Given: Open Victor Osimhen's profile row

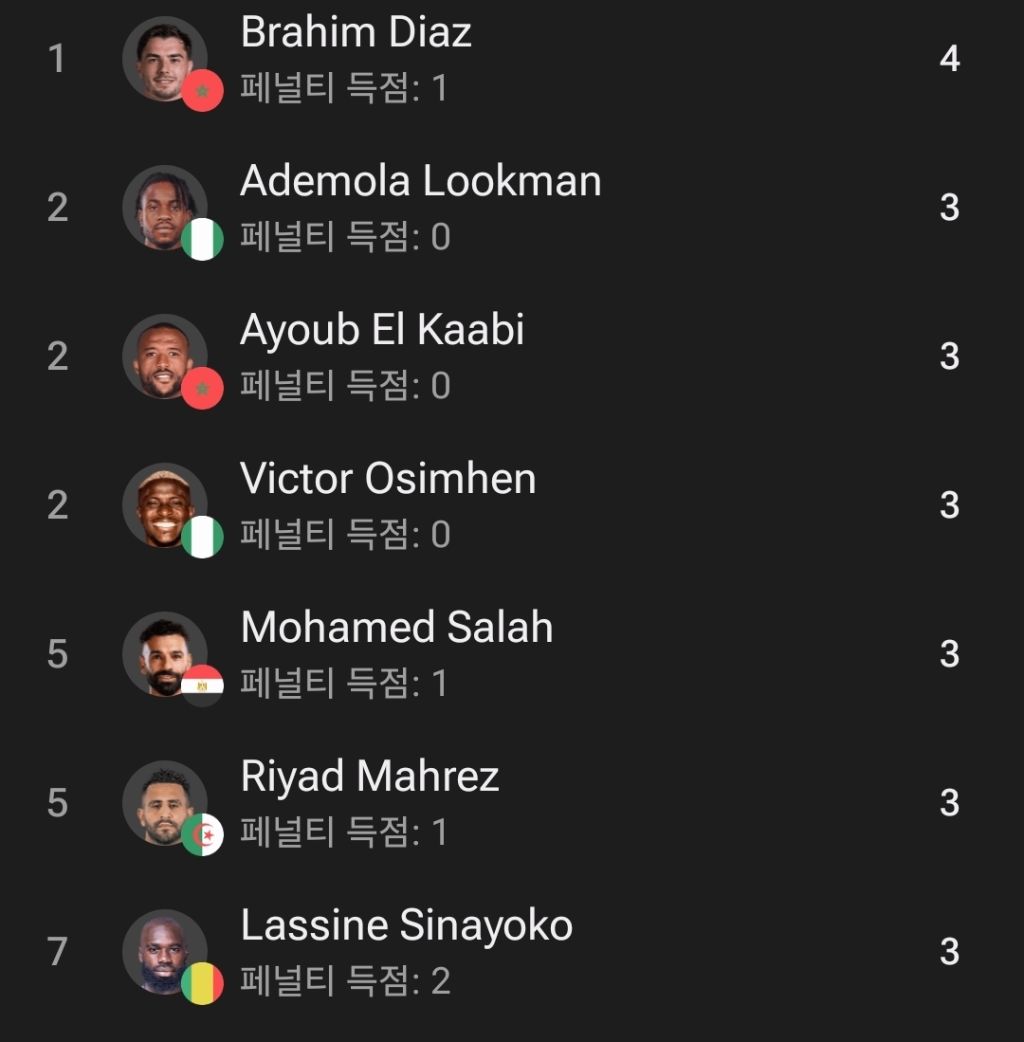Looking at the screenshot, I should 388,480.
